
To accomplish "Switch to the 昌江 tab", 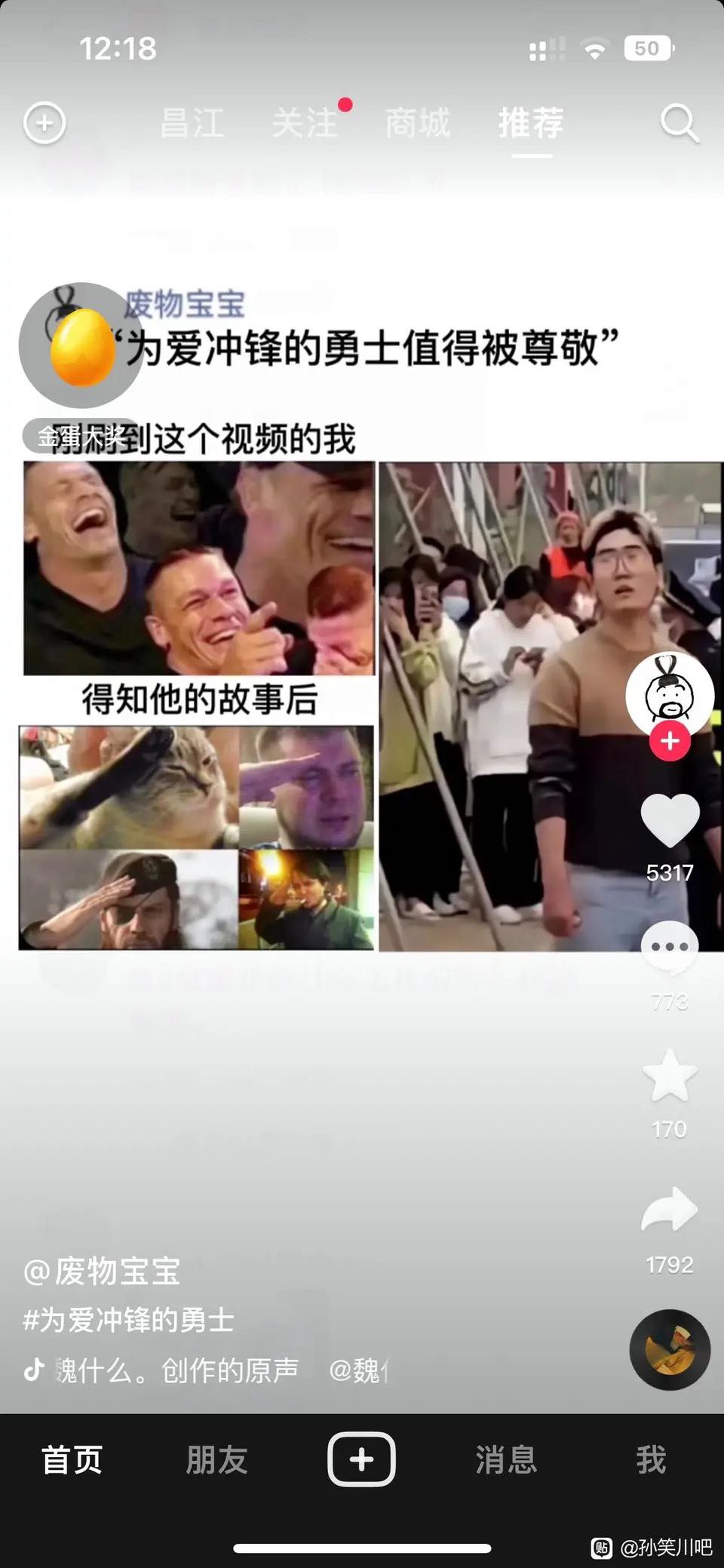I will coord(192,123).
